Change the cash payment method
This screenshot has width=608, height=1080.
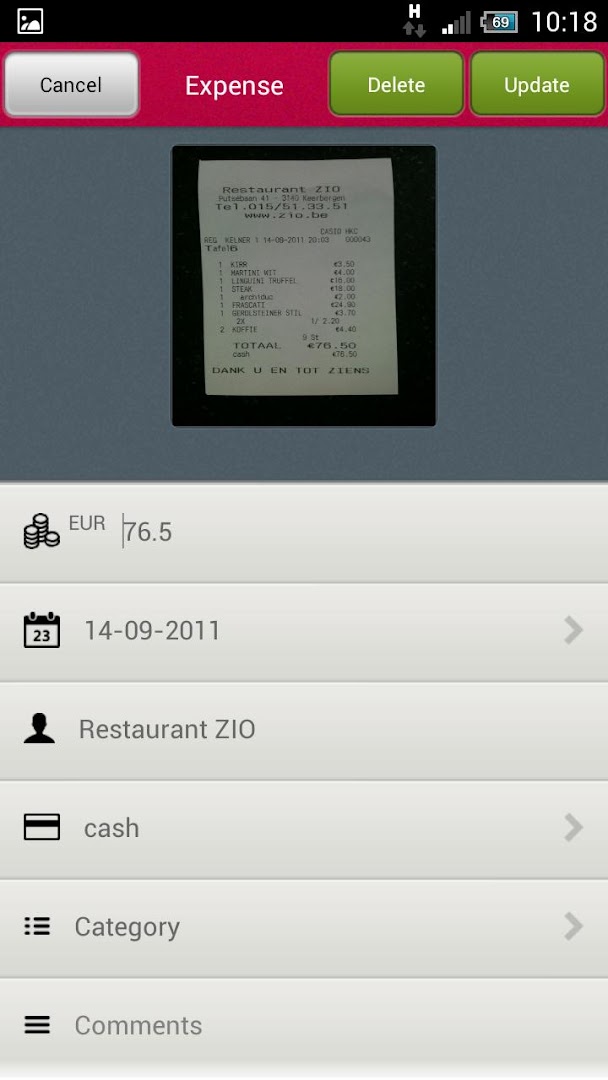point(304,828)
